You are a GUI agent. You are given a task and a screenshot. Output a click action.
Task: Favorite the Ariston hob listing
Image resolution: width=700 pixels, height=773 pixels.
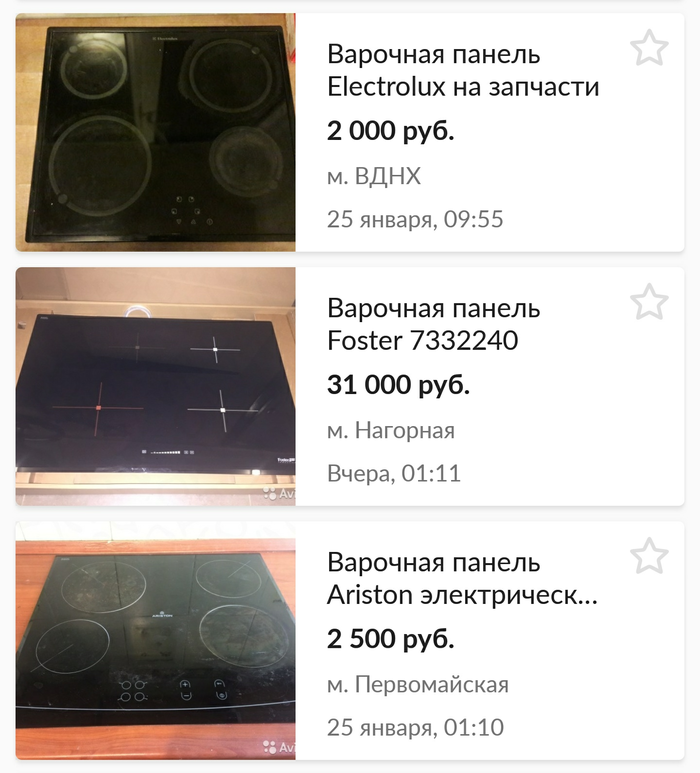click(x=649, y=555)
